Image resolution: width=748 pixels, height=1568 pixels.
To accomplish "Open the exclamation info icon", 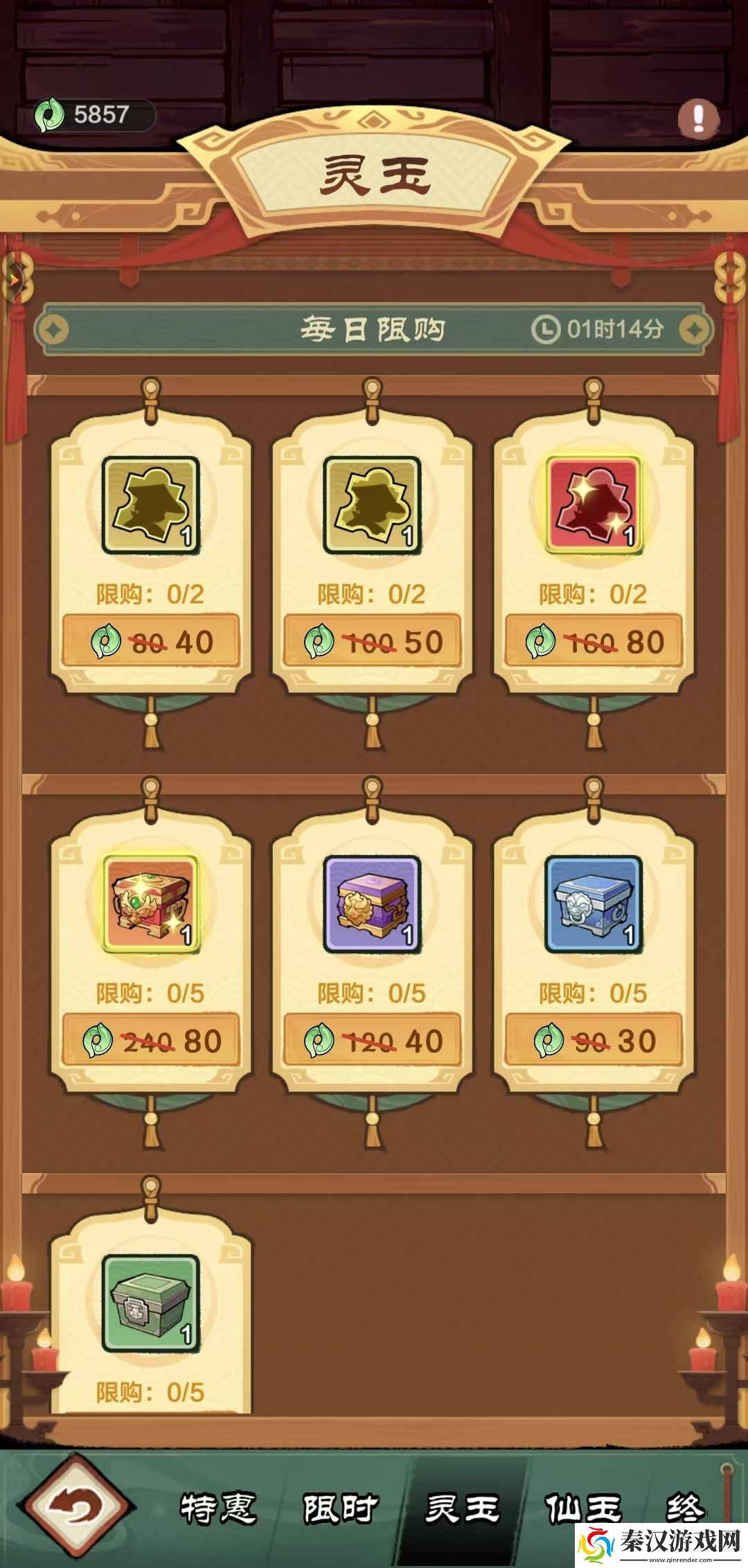I will pyautogui.click(x=698, y=118).
